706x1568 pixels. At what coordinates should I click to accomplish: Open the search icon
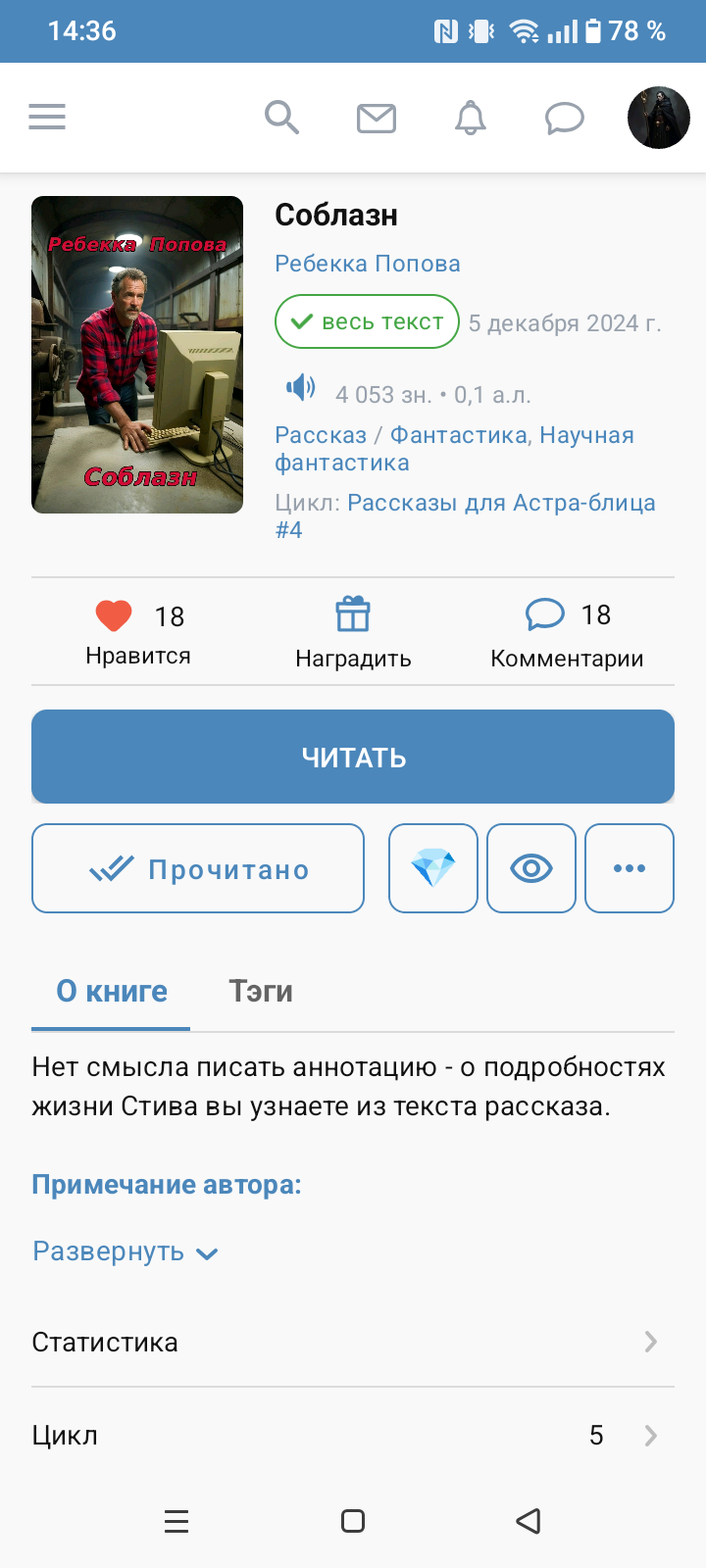[281, 118]
